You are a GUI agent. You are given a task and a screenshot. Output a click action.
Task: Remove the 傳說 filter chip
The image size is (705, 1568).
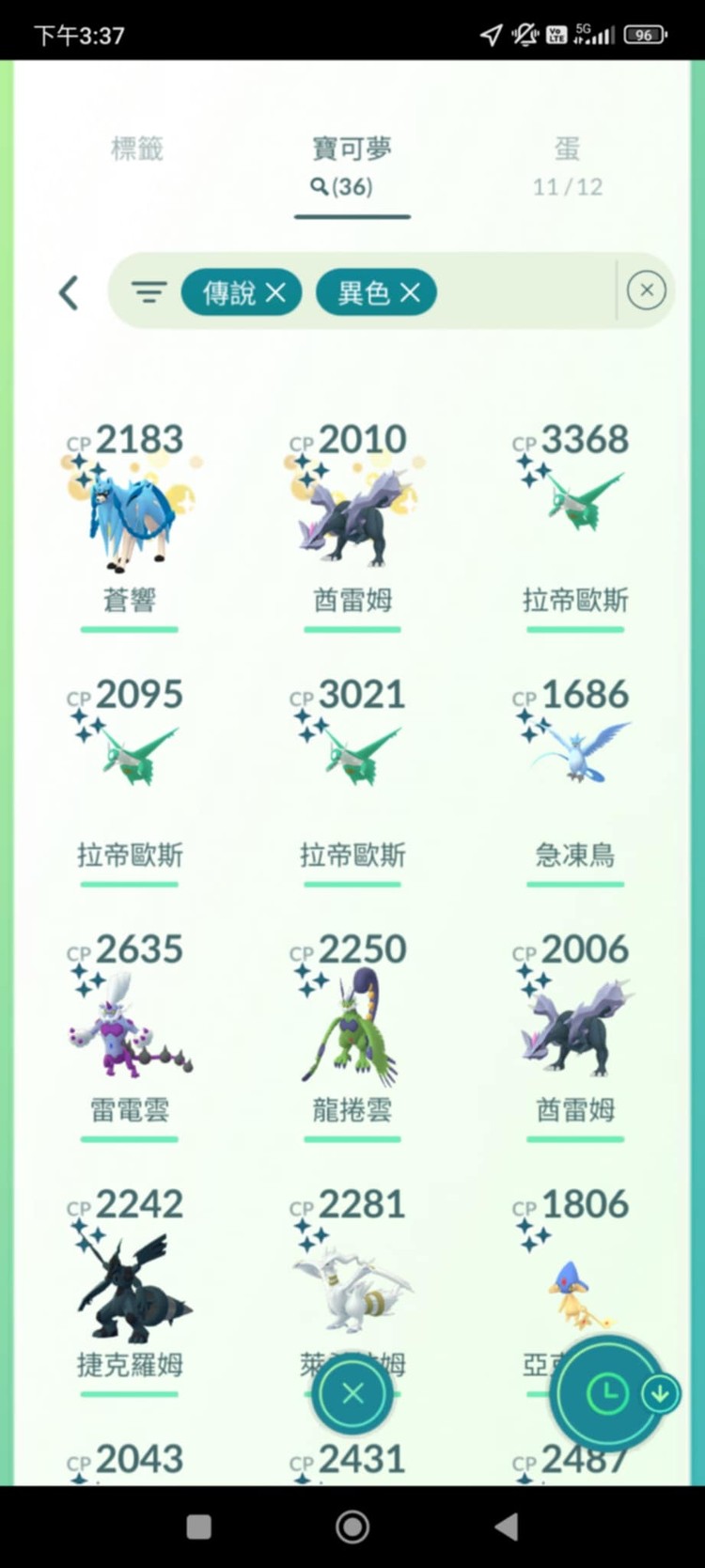pos(275,292)
